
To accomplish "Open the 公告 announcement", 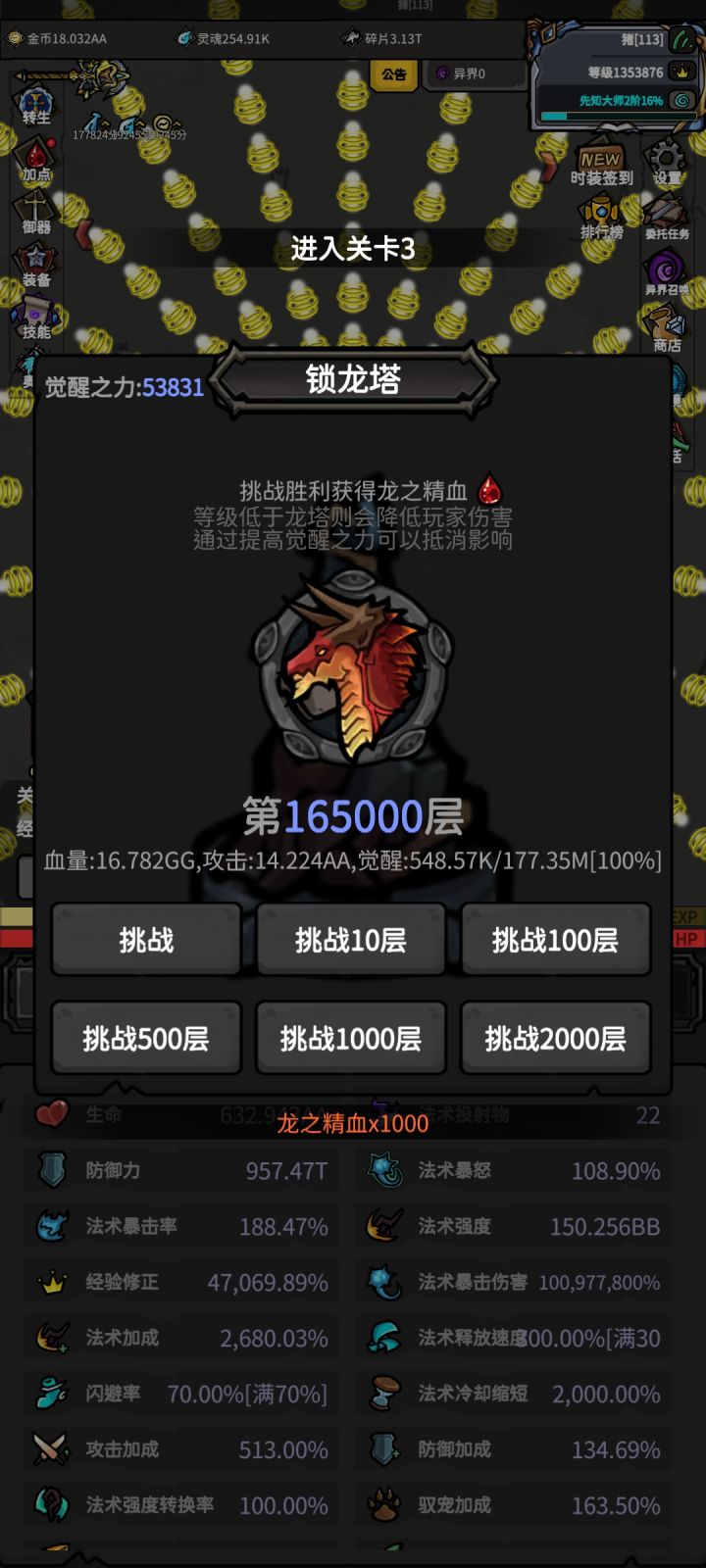I will [x=396, y=74].
